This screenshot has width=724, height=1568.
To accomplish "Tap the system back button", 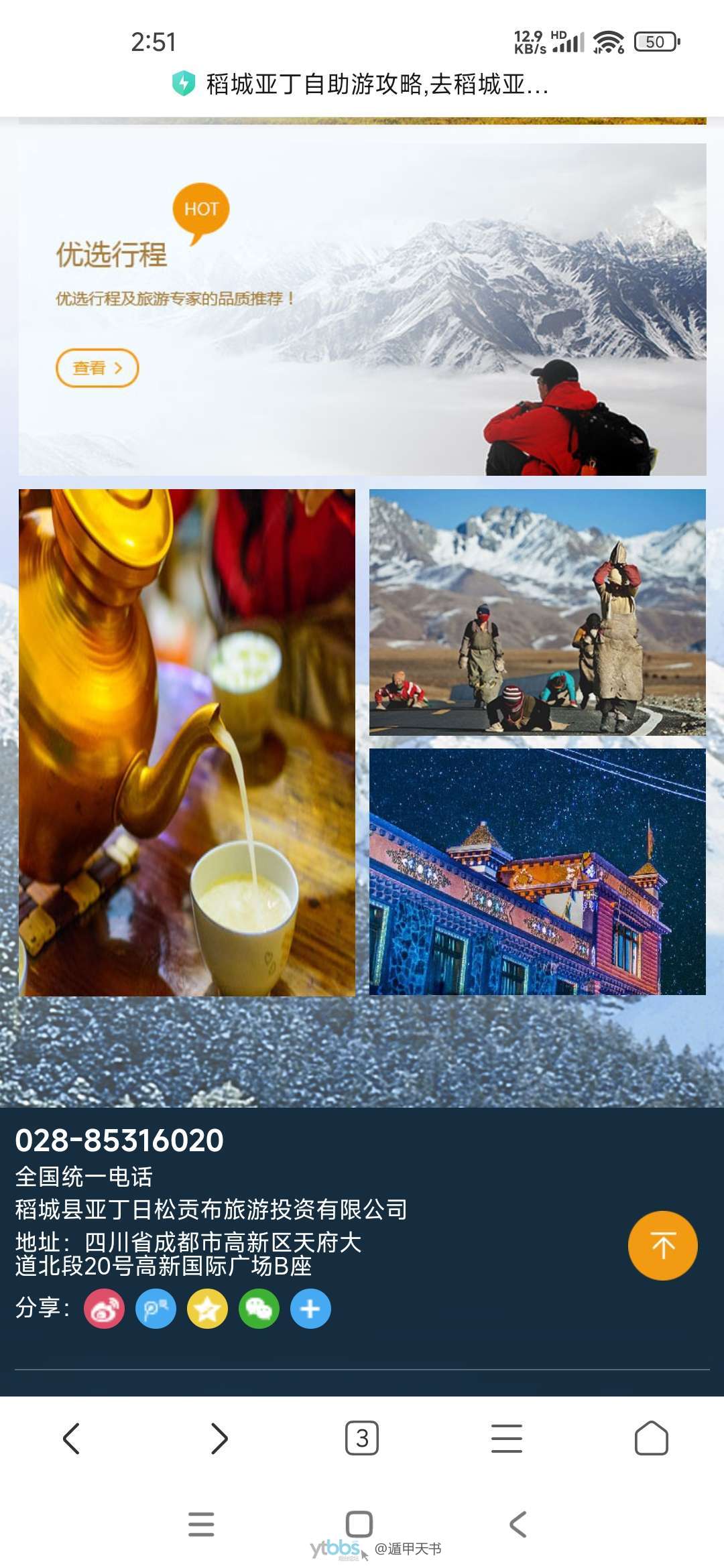I will click(x=518, y=1524).
